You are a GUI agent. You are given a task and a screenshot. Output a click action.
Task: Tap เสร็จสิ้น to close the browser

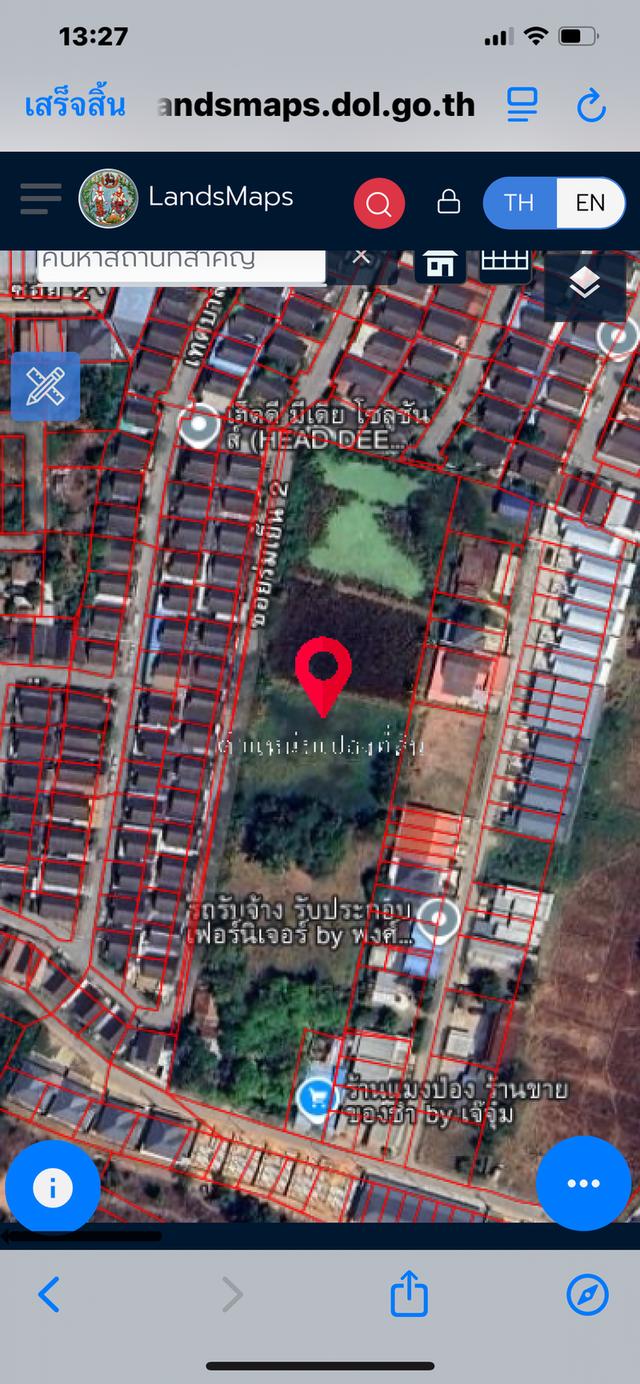(75, 105)
